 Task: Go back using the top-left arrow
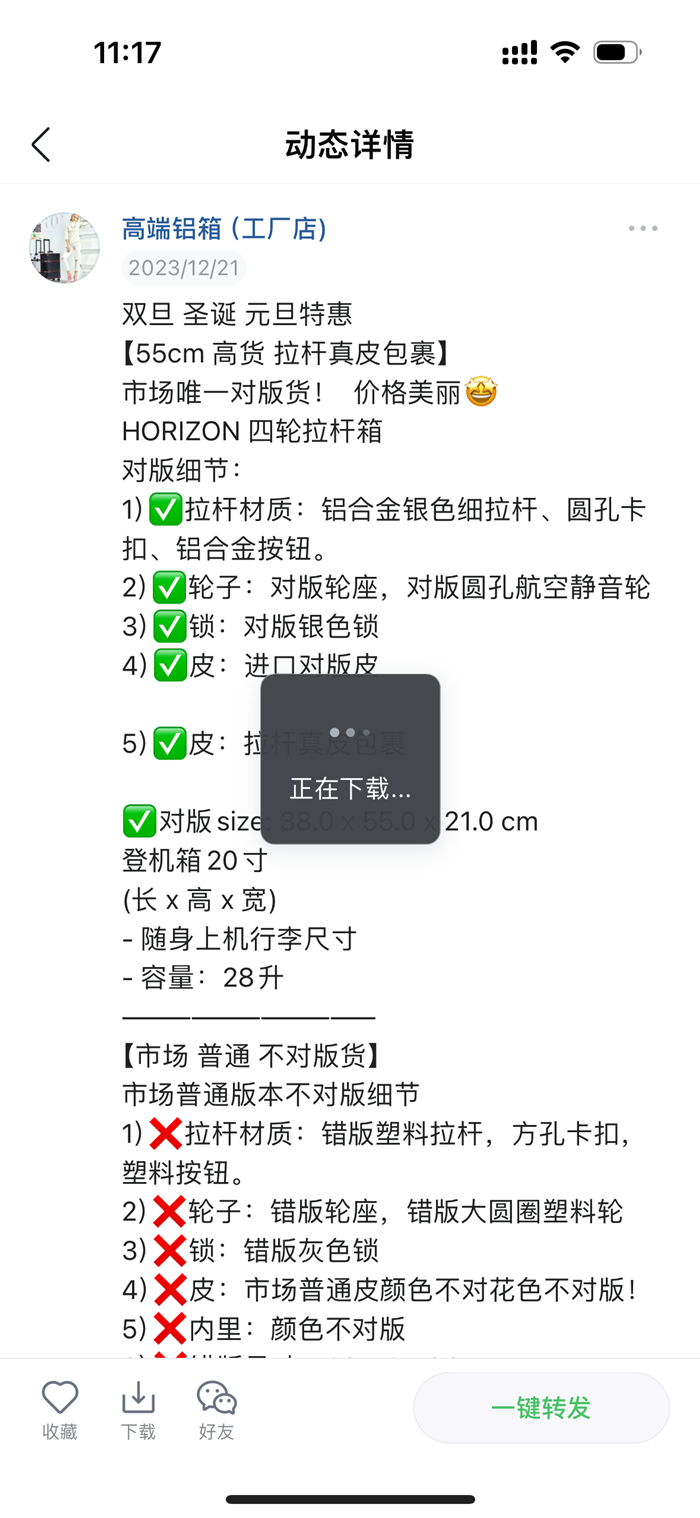click(41, 145)
